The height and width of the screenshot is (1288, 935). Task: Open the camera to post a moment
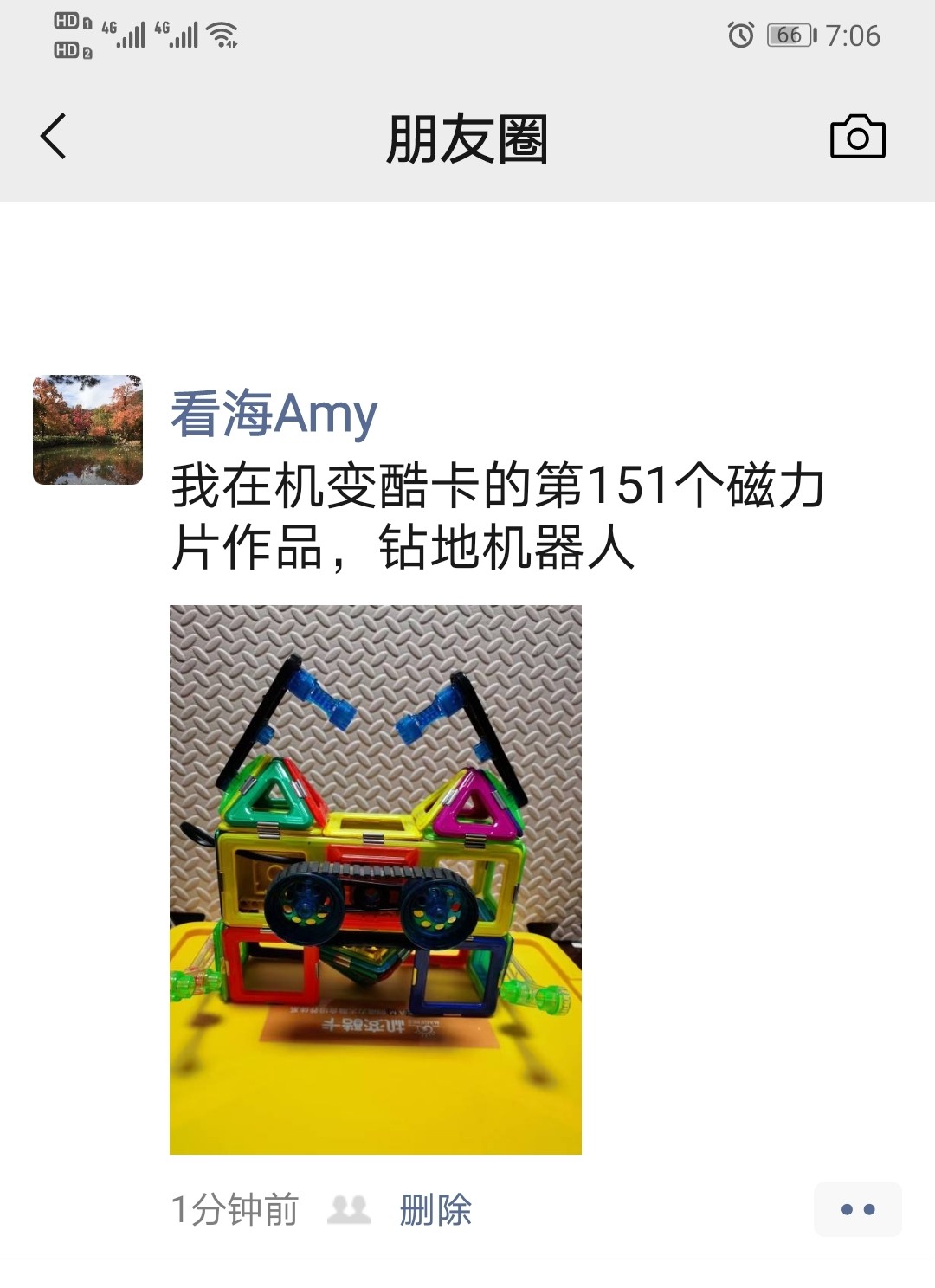coord(857,137)
